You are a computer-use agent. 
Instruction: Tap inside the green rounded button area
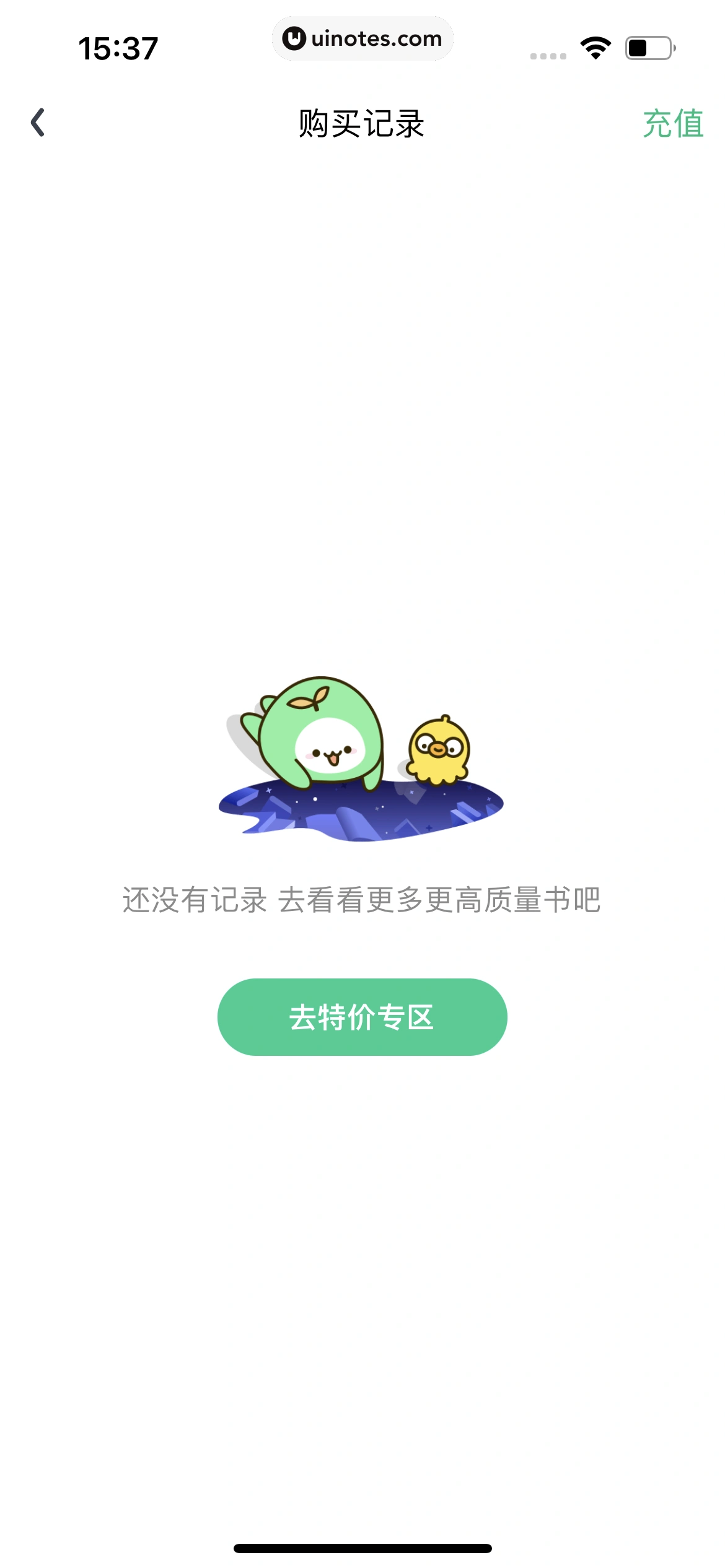tap(362, 1016)
